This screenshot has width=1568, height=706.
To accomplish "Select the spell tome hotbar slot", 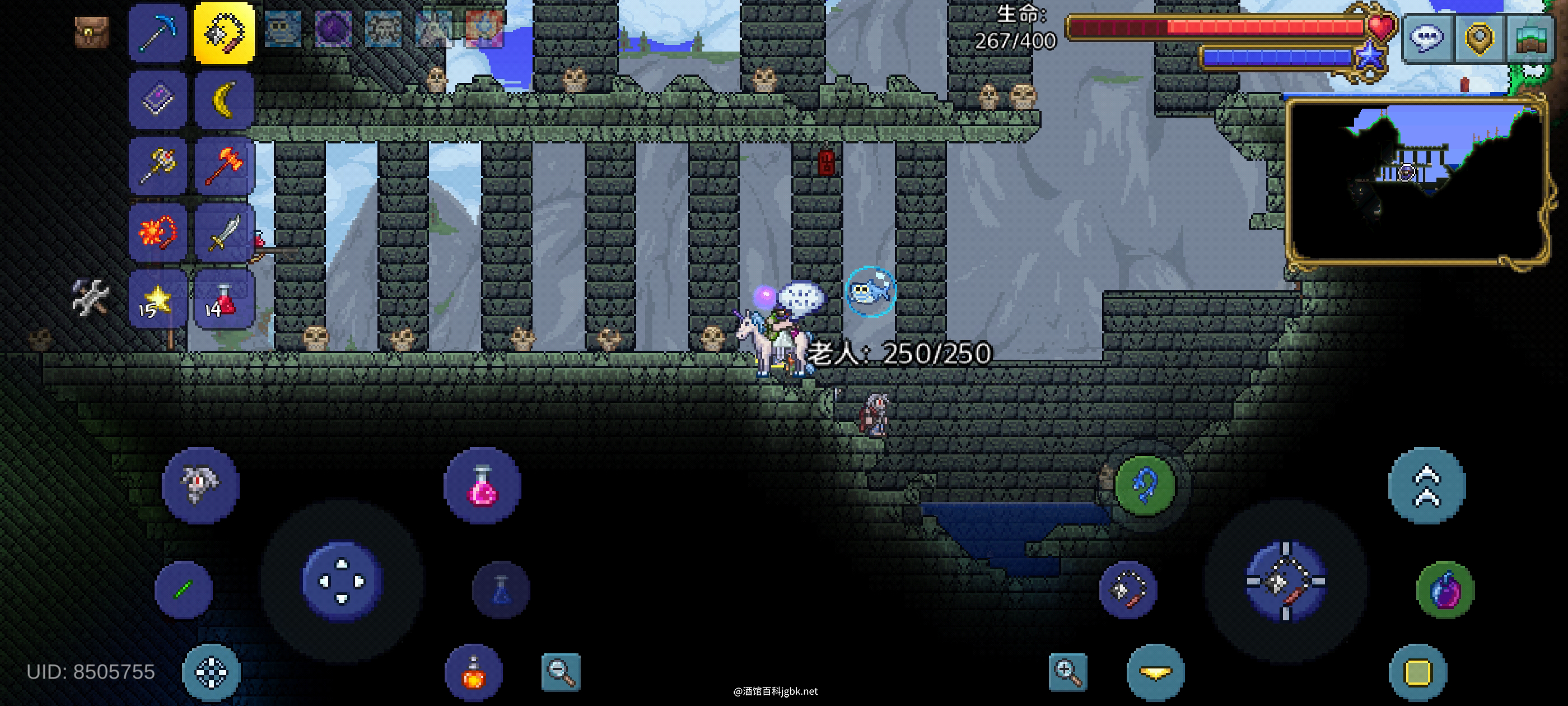I will (x=158, y=99).
